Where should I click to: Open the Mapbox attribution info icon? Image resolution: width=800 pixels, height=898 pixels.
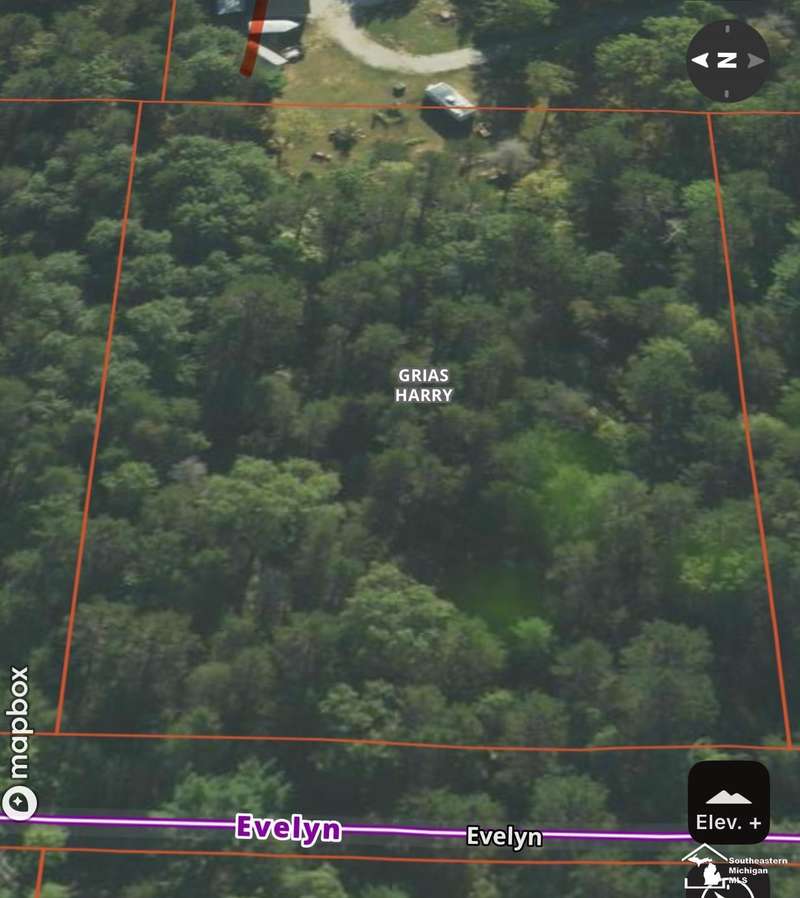point(19,802)
